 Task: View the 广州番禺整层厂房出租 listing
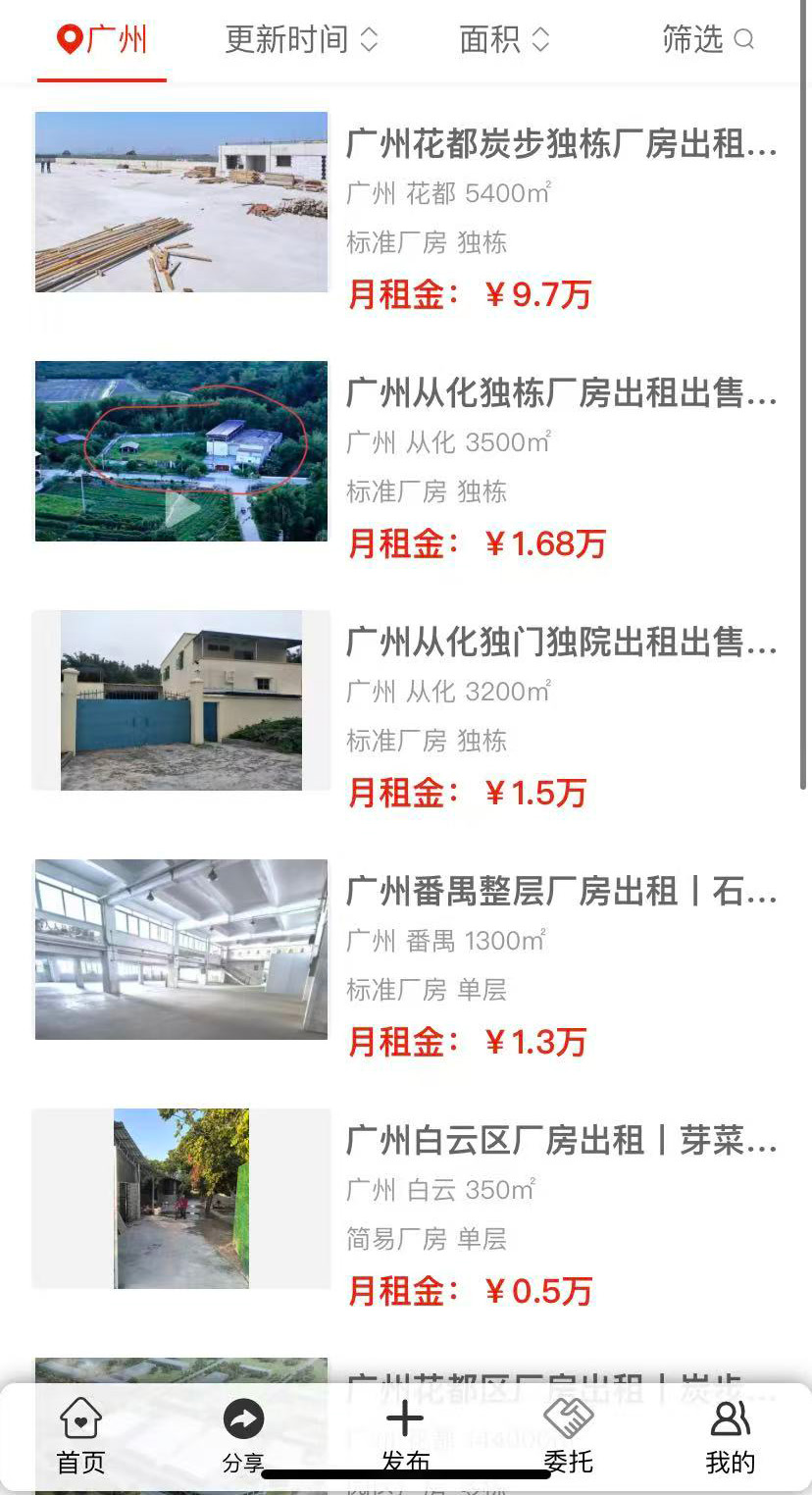pyautogui.click(x=561, y=893)
